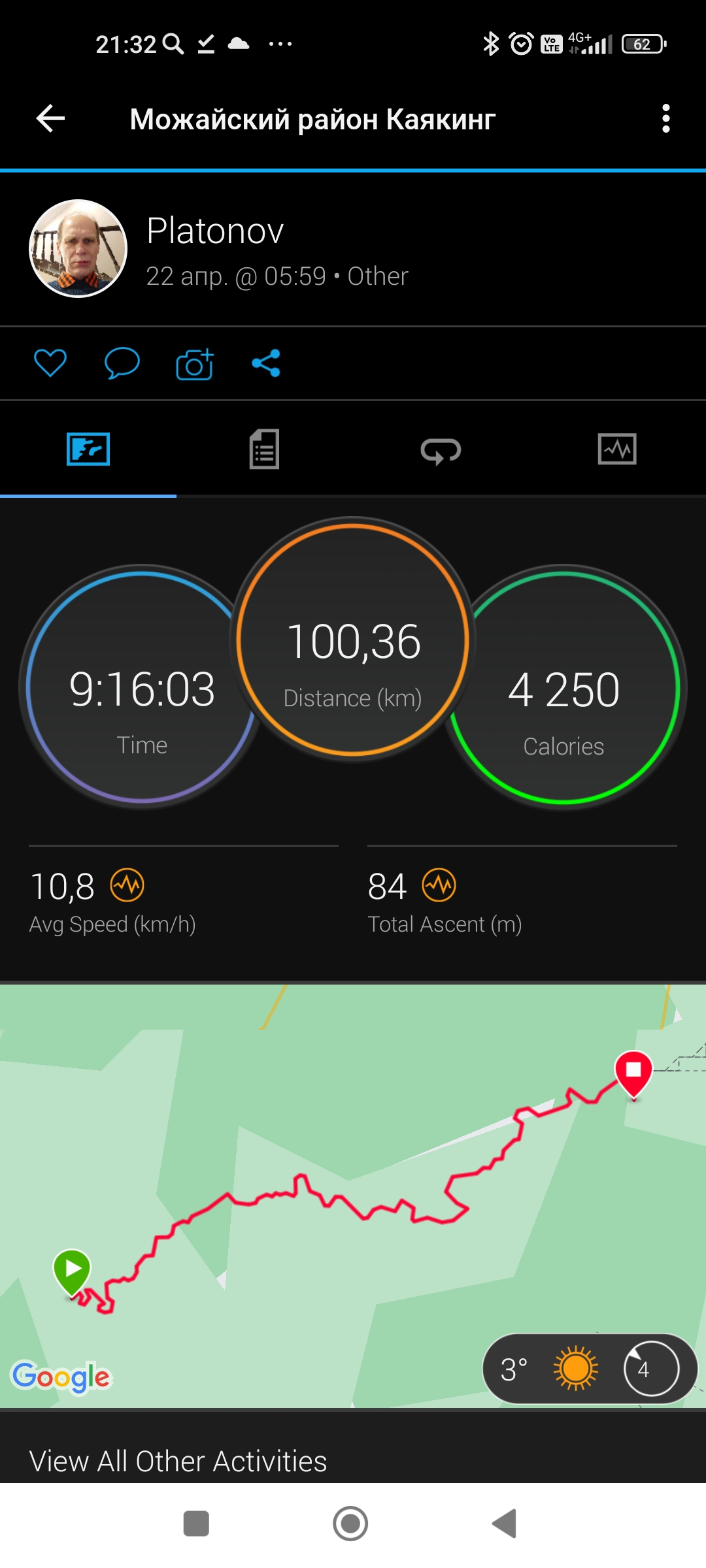
Task: Select the overview tab
Action: point(88,449)
